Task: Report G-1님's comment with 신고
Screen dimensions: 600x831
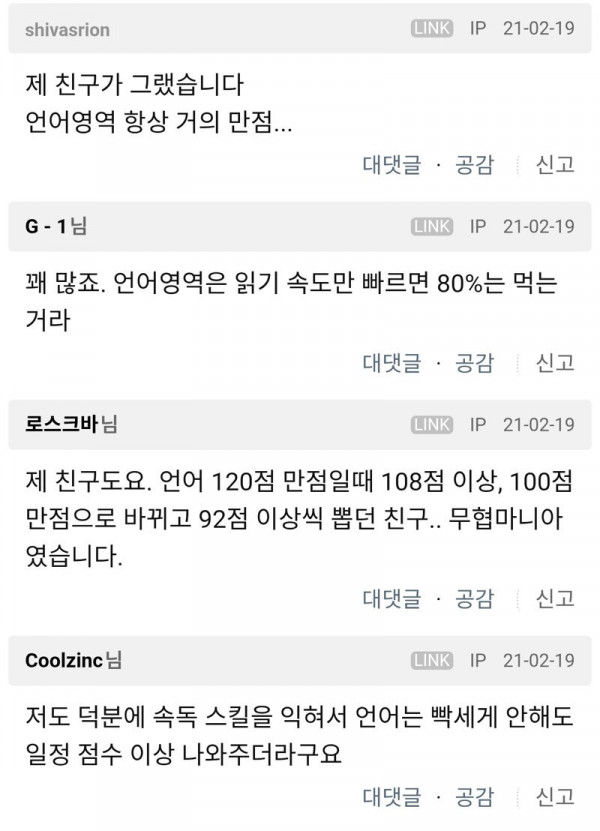Action: (555, 362)
